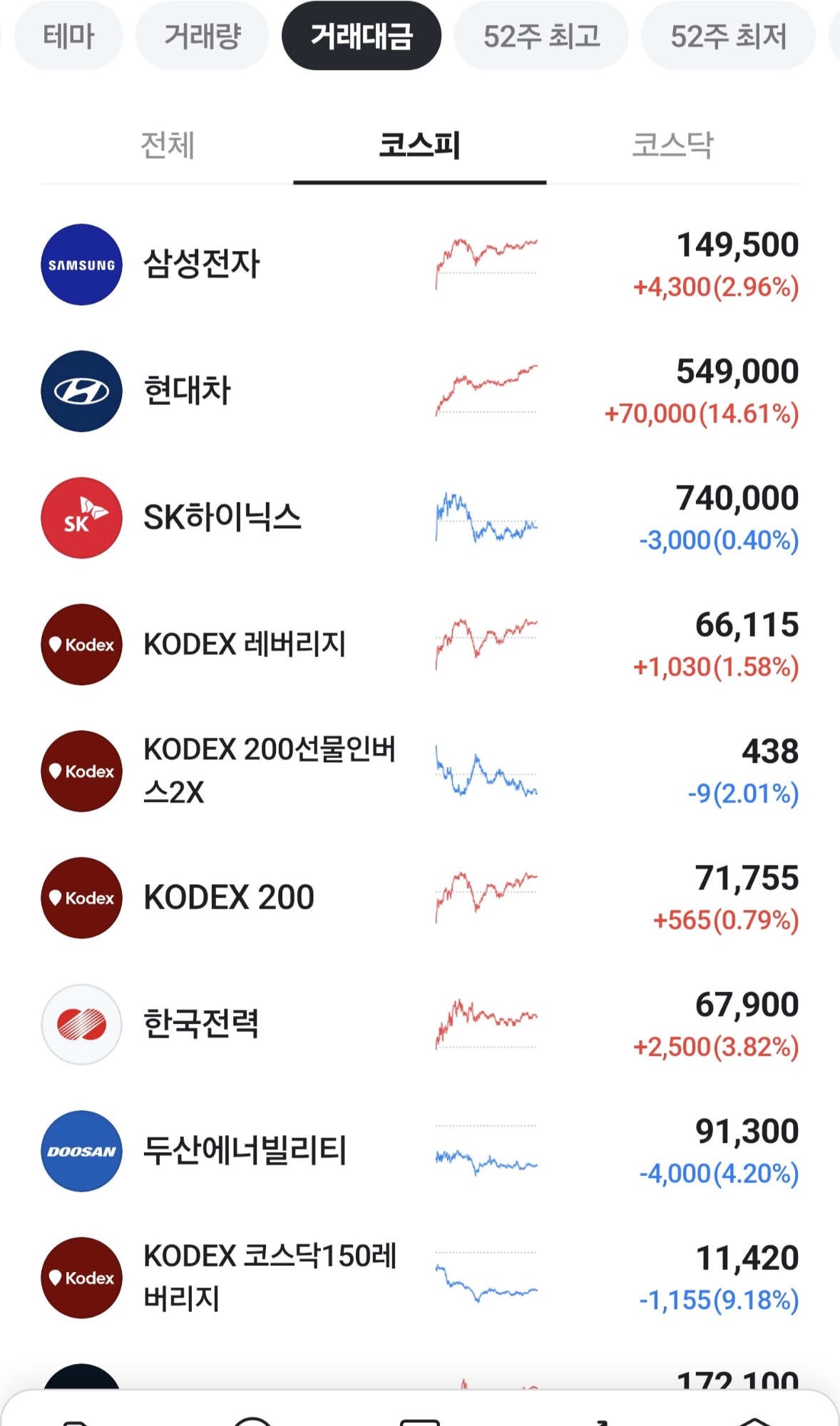View SK하이닉스 stock page
The image size is (840, 1426).
click(x=222, y=518)
